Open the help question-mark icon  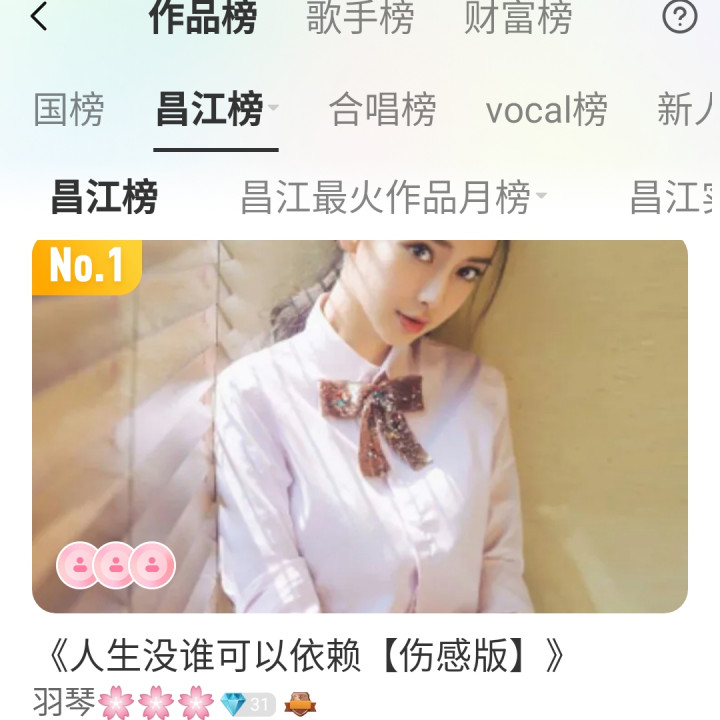(680, 17)
